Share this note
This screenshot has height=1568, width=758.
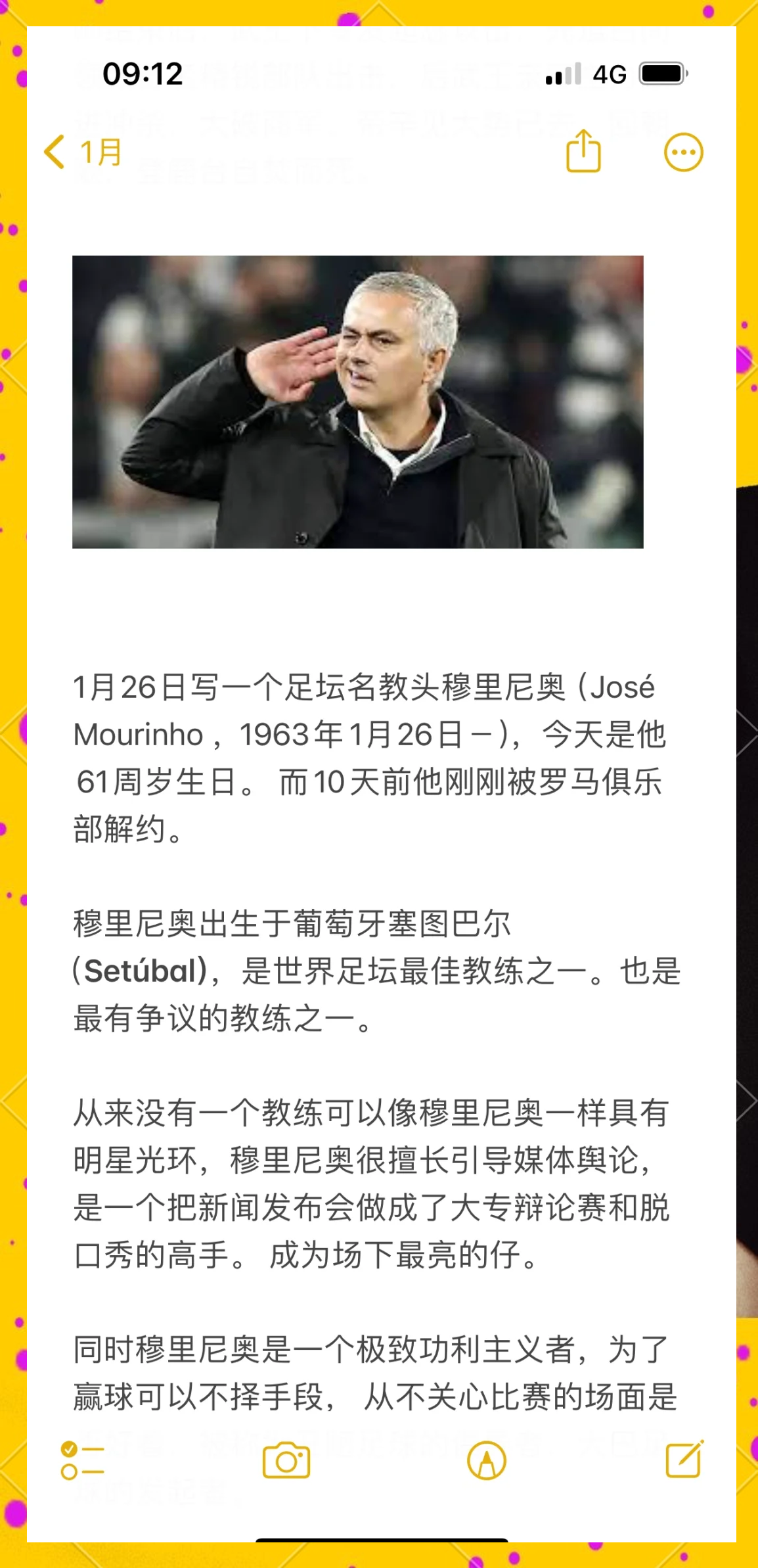(x=583, y=152)
